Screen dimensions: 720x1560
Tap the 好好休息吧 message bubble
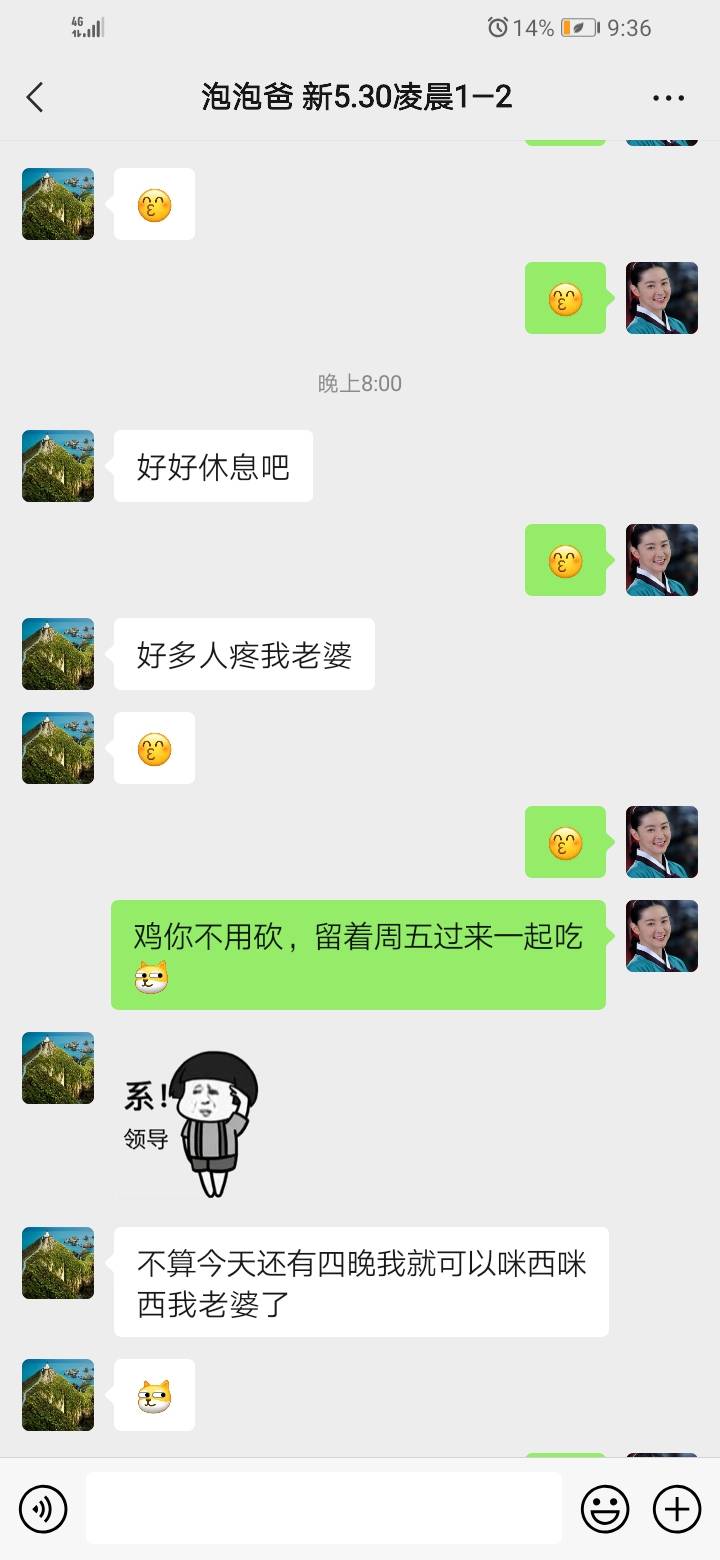212,466
